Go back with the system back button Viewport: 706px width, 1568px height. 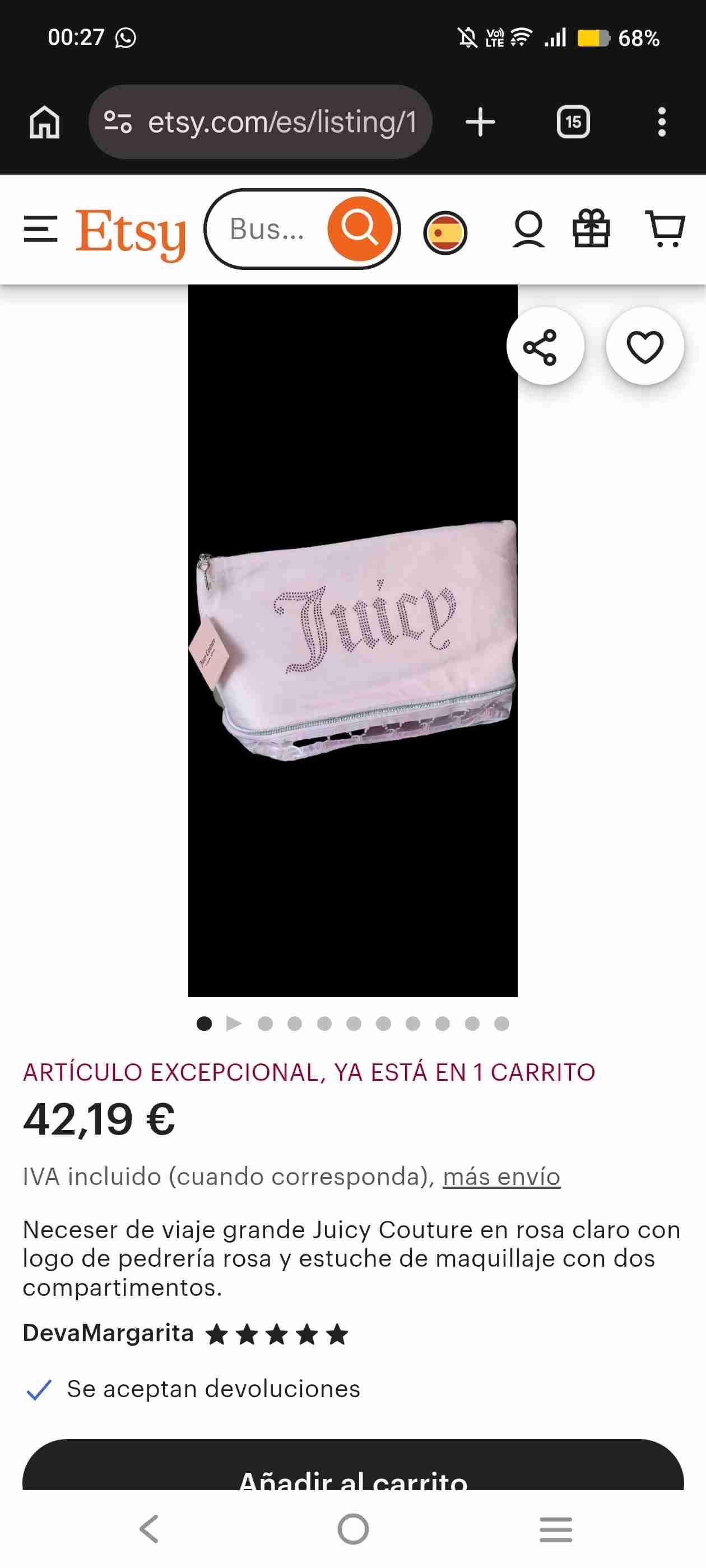150,1529
